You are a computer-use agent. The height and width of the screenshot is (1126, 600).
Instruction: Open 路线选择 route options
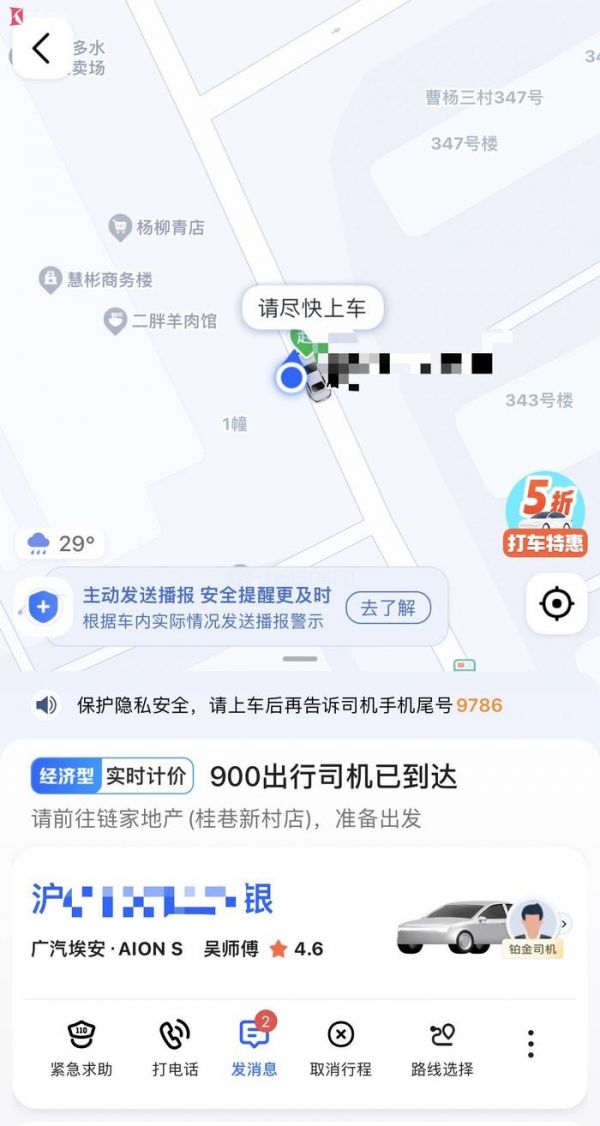point(441,1048)
